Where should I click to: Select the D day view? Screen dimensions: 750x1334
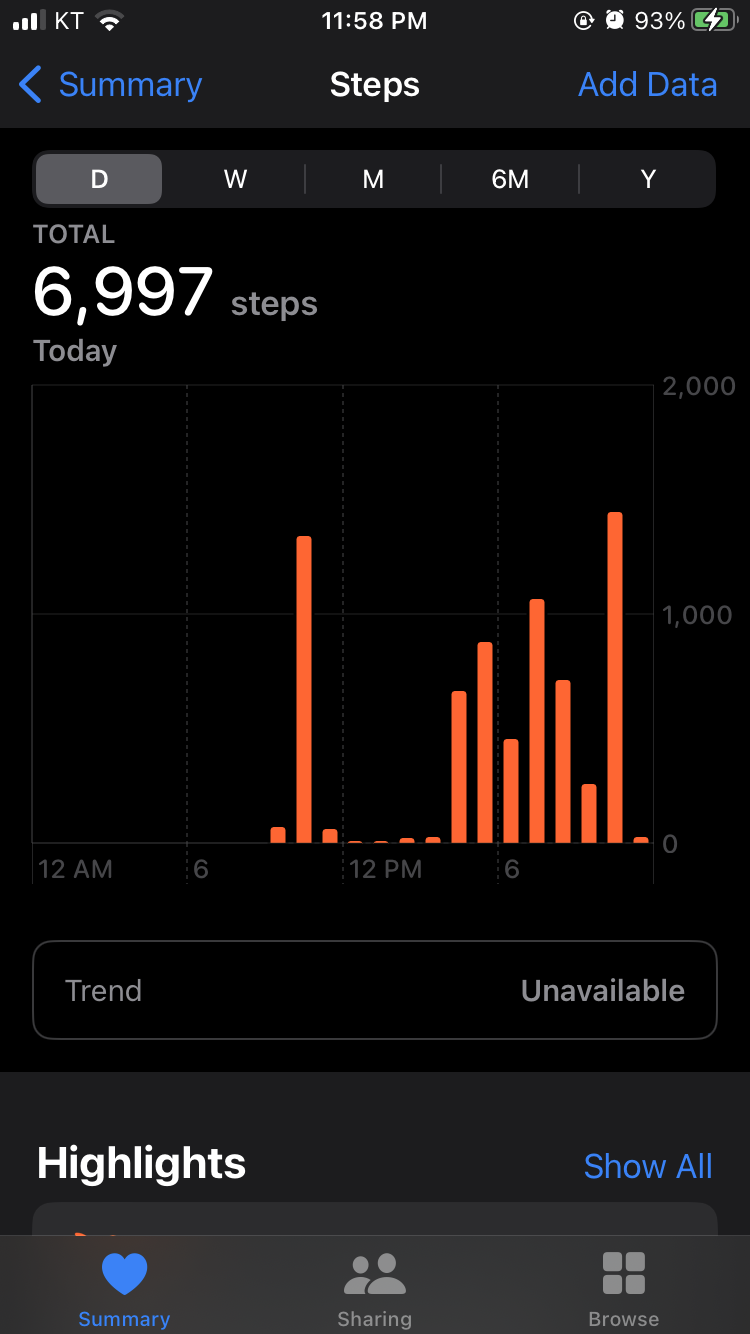coord(99,179)
